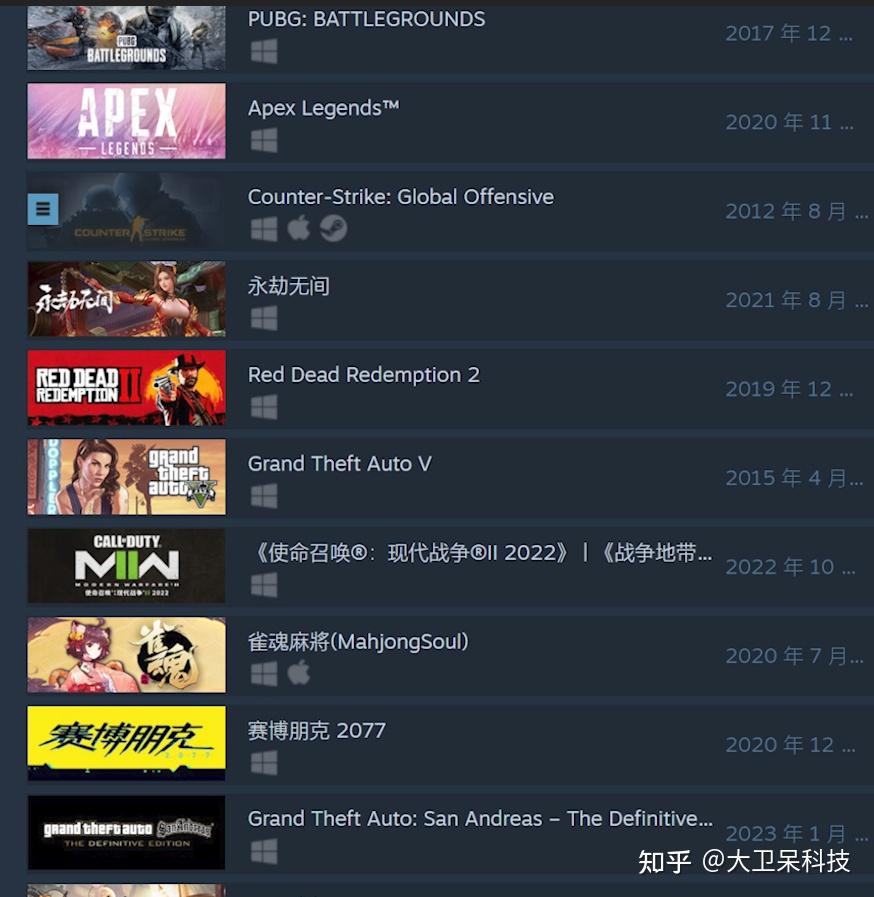The height and width of the screenshot is (897, 874).
Task: Open 雀魂麻將 (MahjongSoul) listing
Action: click(358, 641)
